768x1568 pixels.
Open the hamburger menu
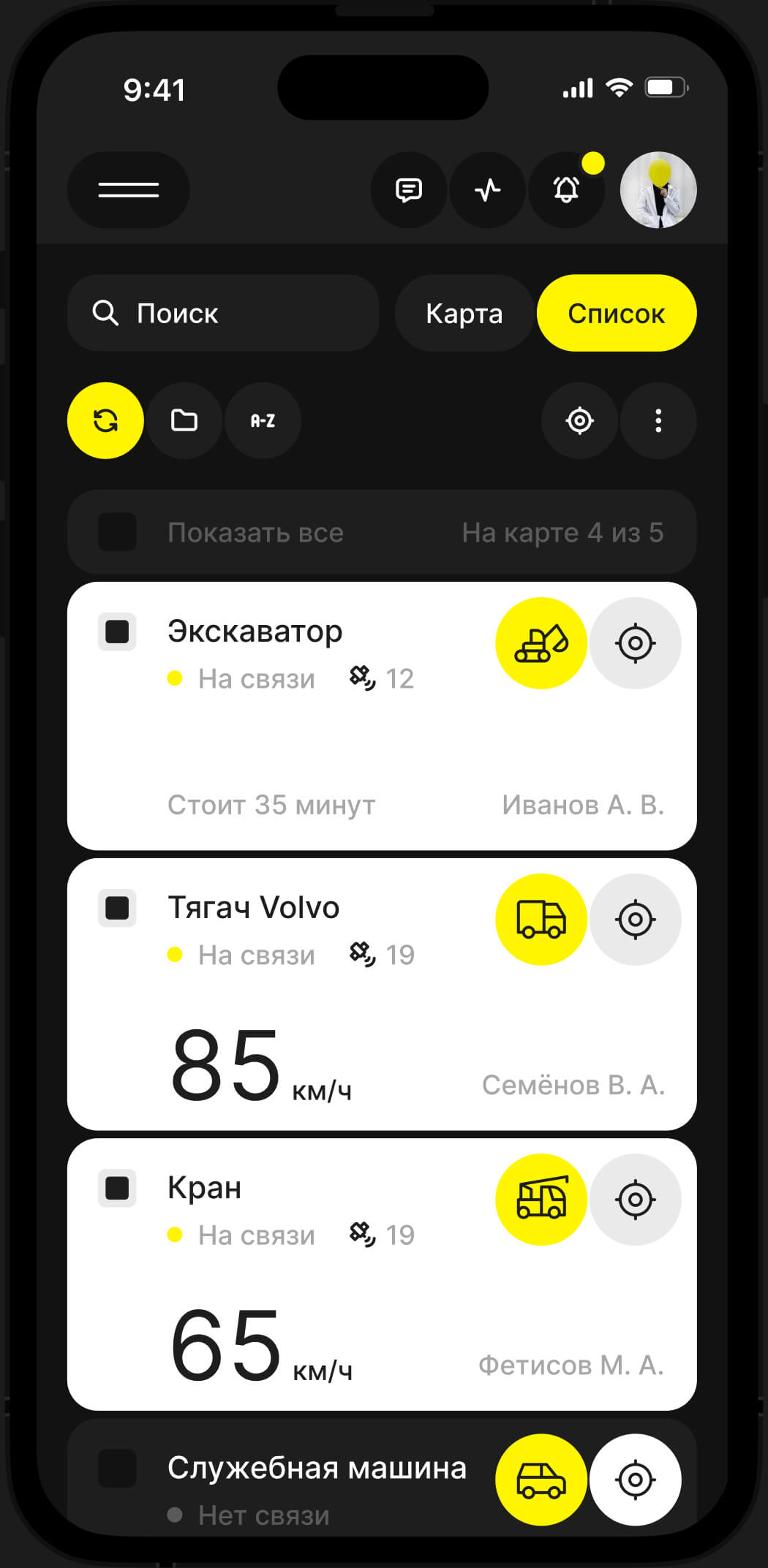pyautogui.click(x=128, y=190)
